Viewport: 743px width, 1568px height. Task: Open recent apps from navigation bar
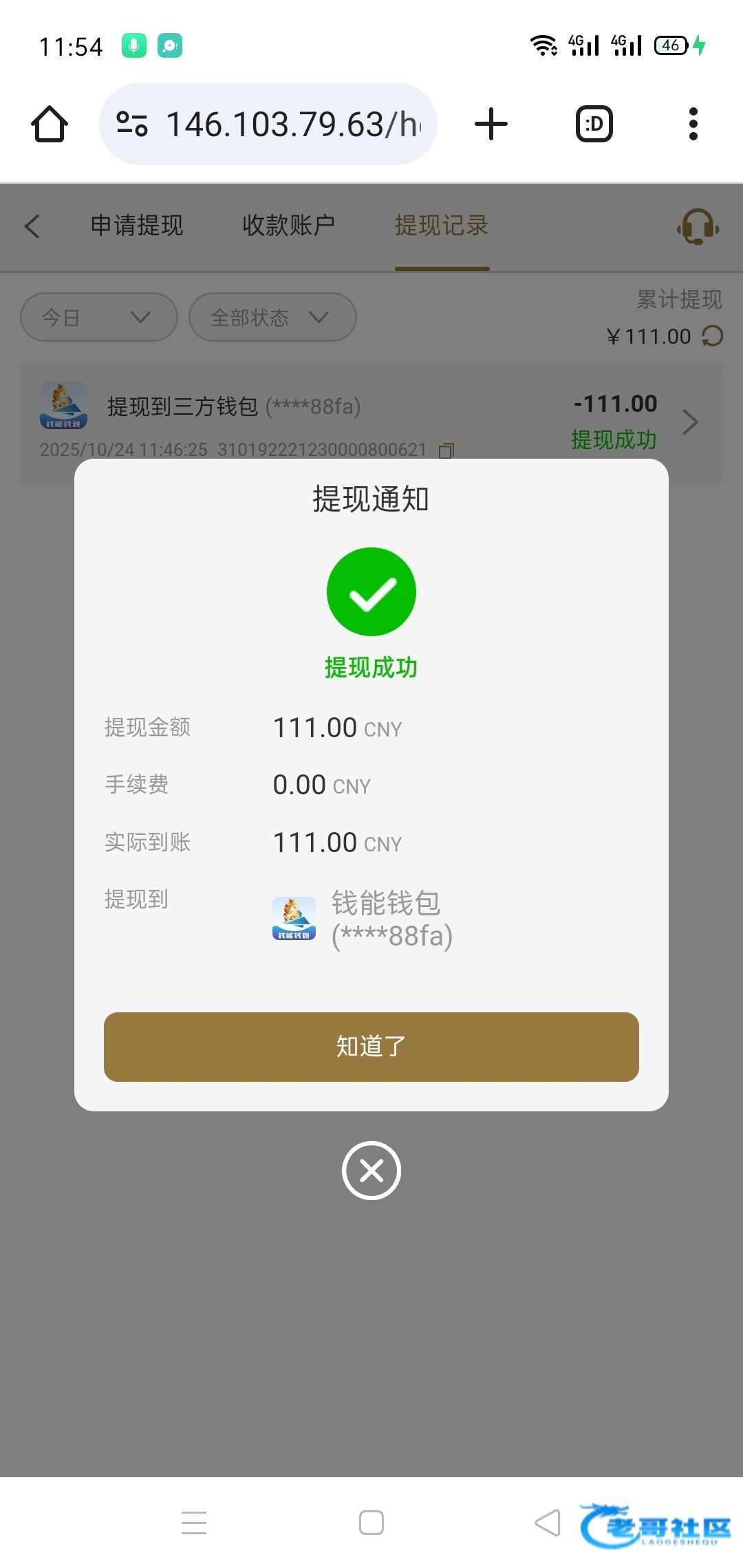pos(194,1523)
